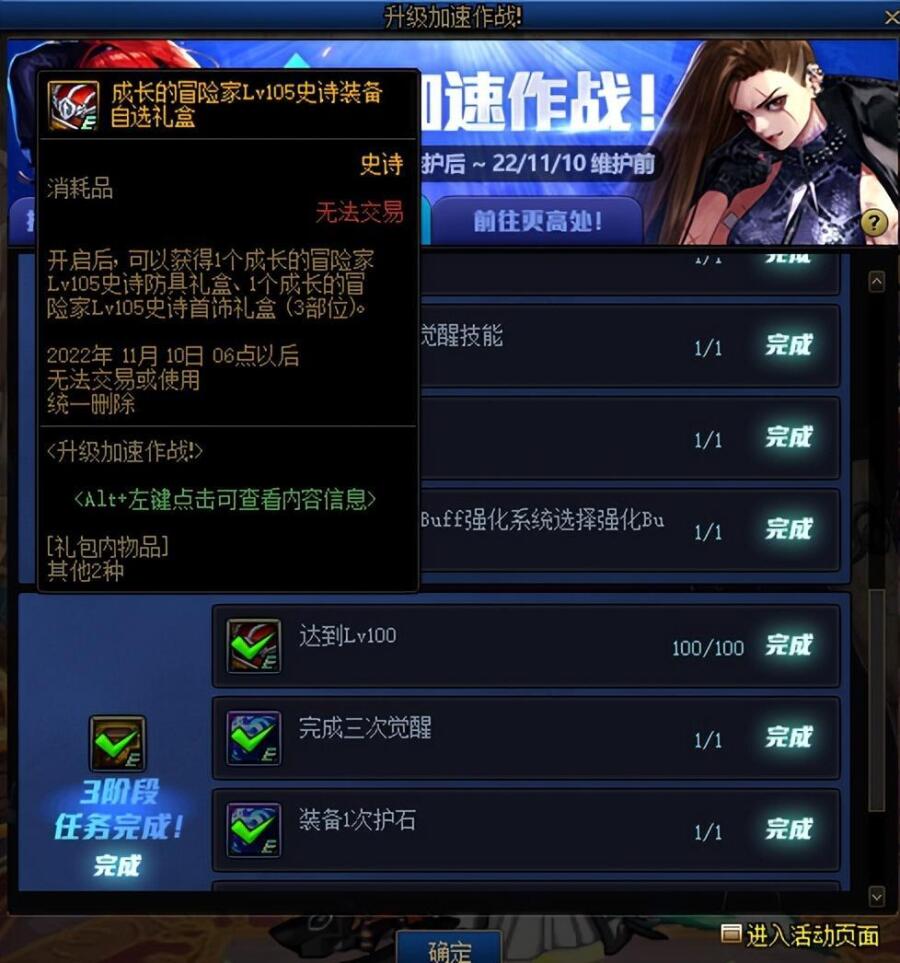The width and height of the screenshot is (900, 963).
Task: Open the question mark help icon
Action: tap(874, 222)
